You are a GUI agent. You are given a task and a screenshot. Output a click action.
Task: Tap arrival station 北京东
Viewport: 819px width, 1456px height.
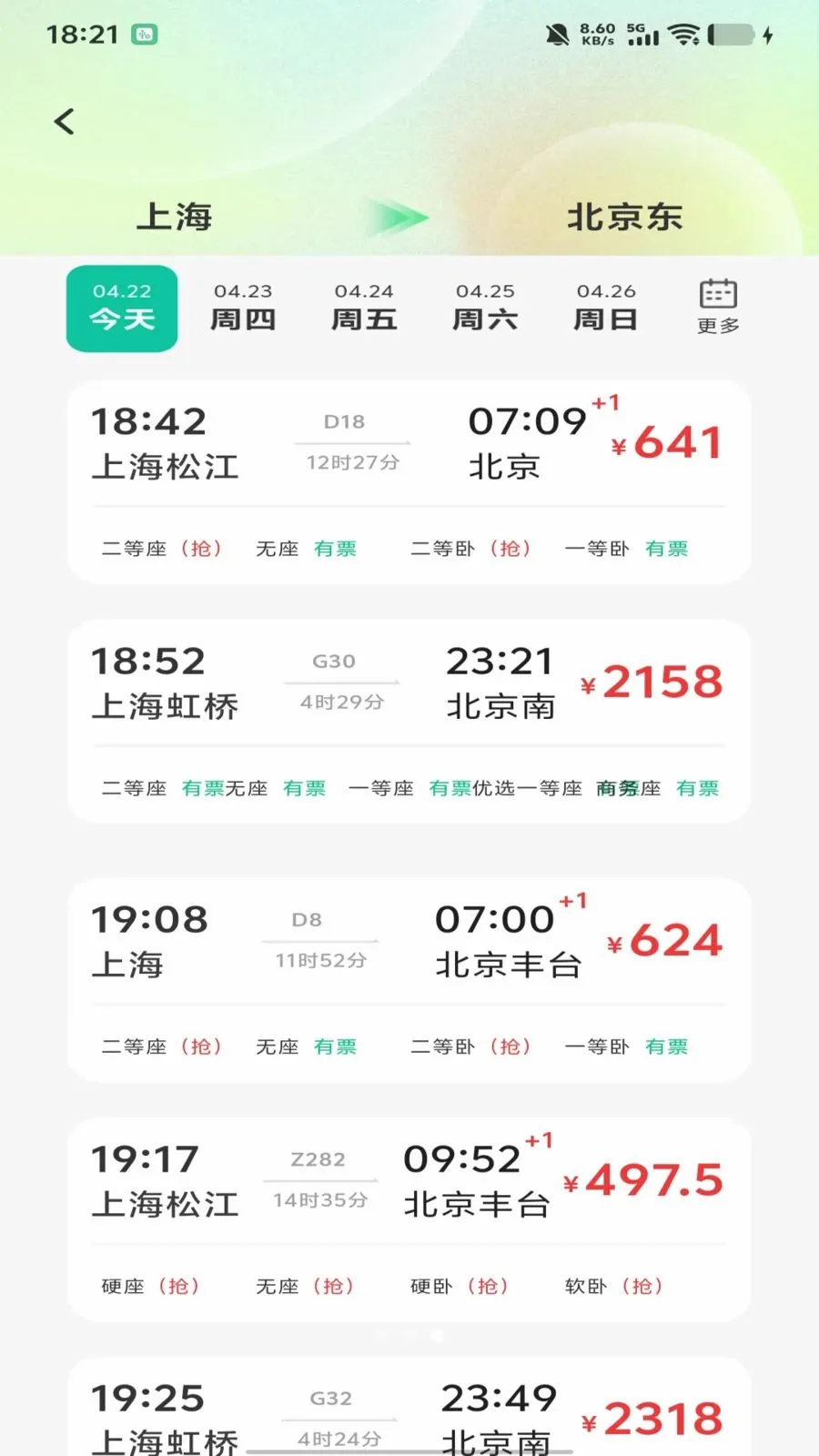tap(625, 217)
